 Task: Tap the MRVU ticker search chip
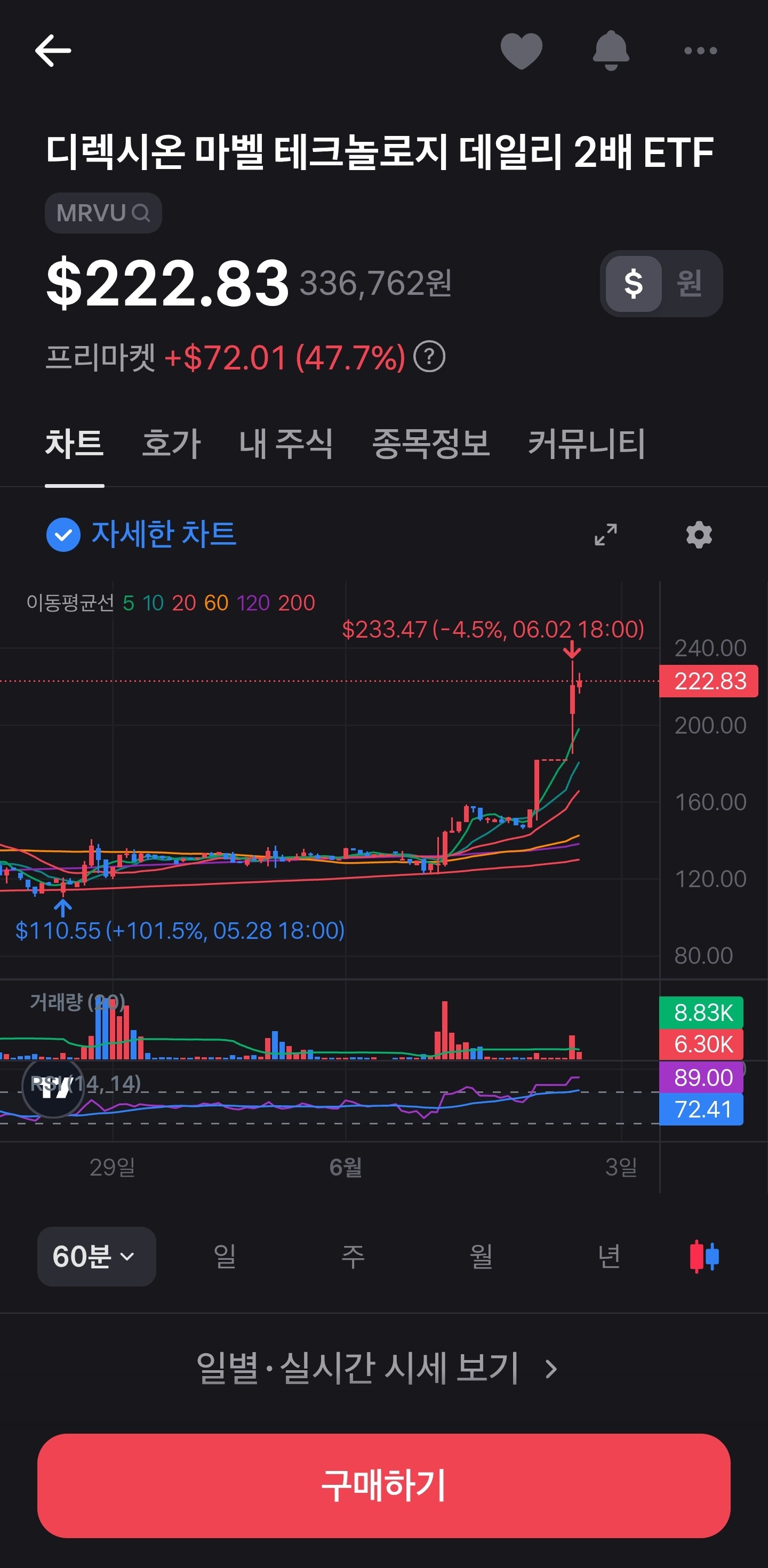click(x=103, y=213)
